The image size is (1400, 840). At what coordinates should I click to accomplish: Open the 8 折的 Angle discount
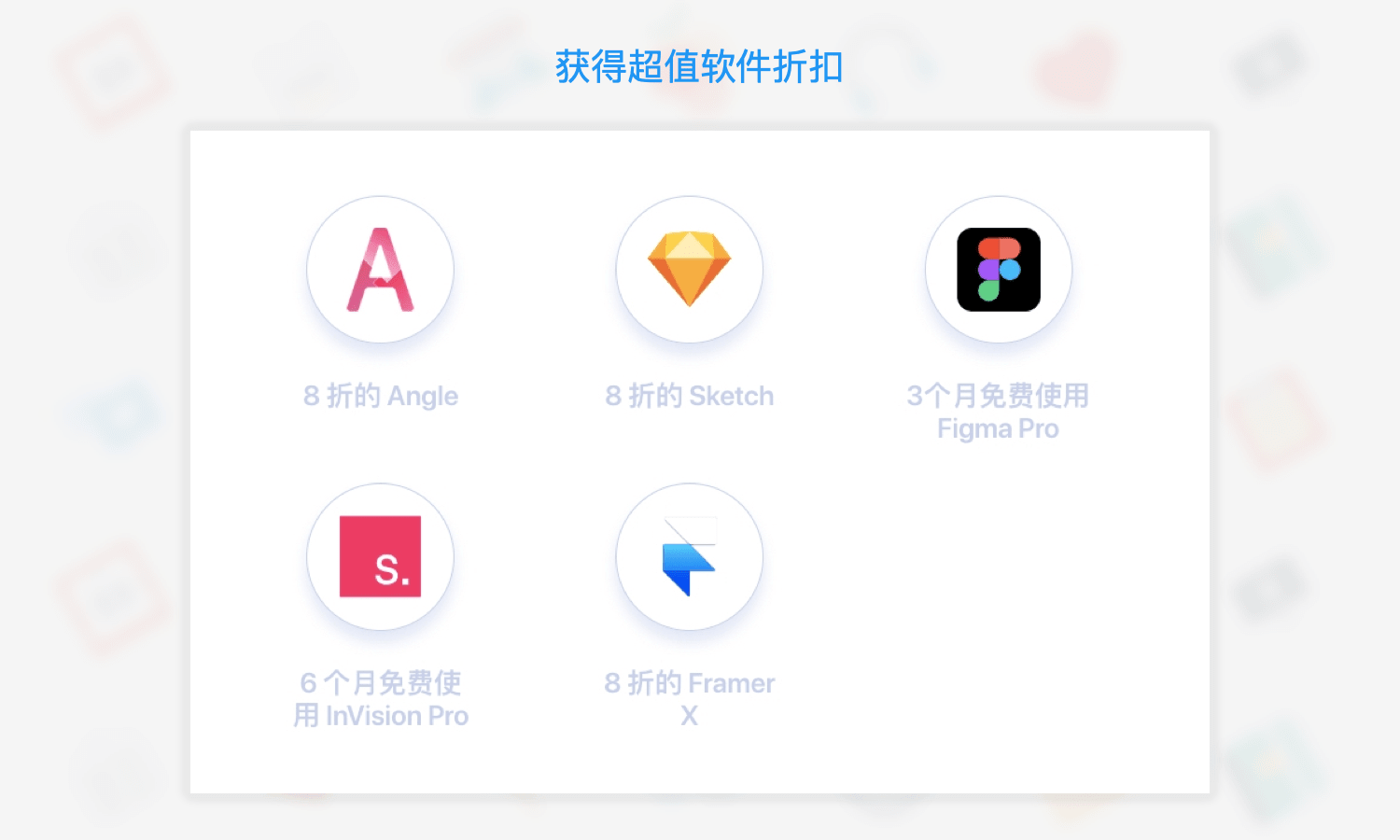(x=380, y=270)
